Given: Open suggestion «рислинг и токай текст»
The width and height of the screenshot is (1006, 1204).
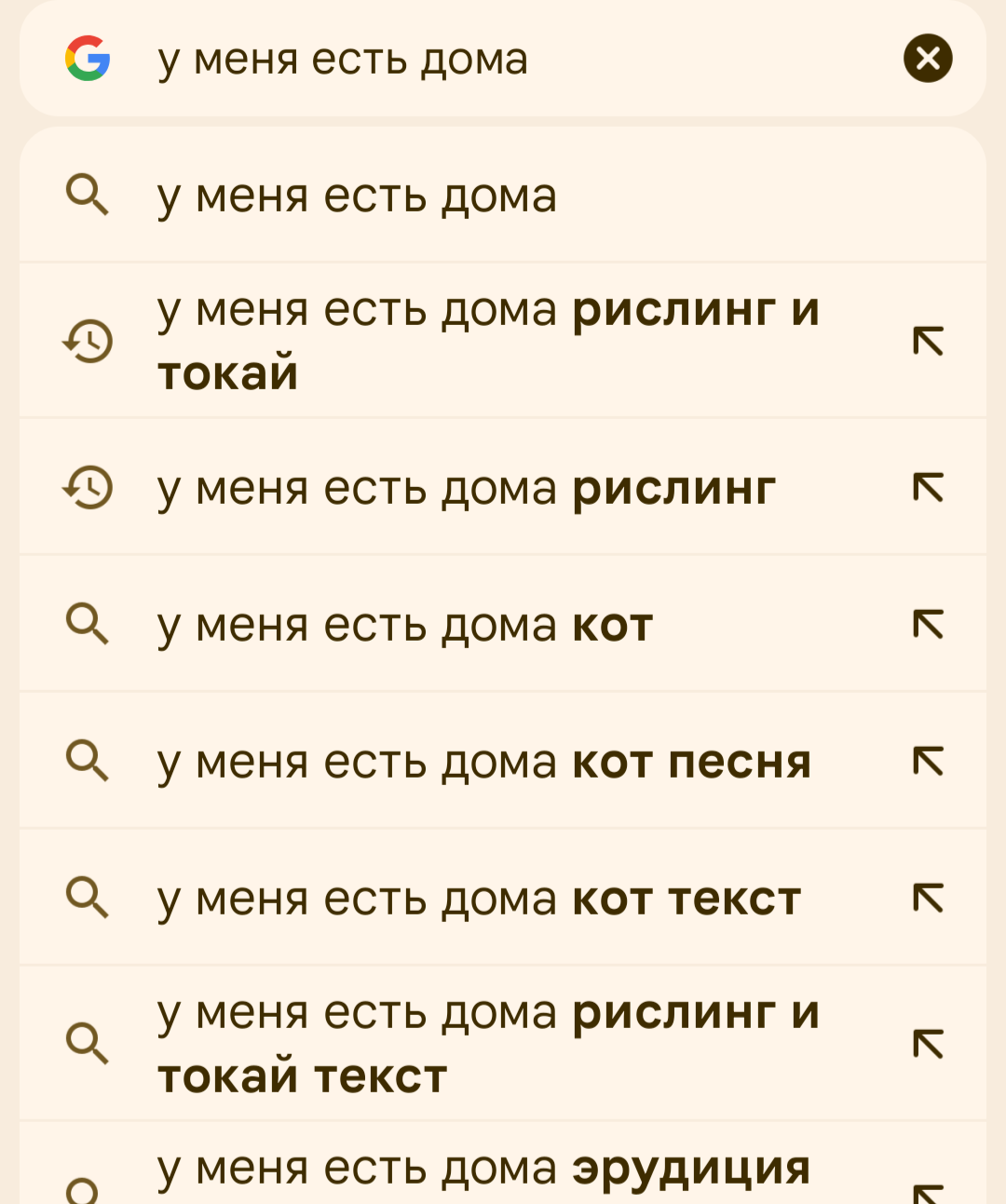Looking at the screenshot, I should click(x=503, y=1044).
